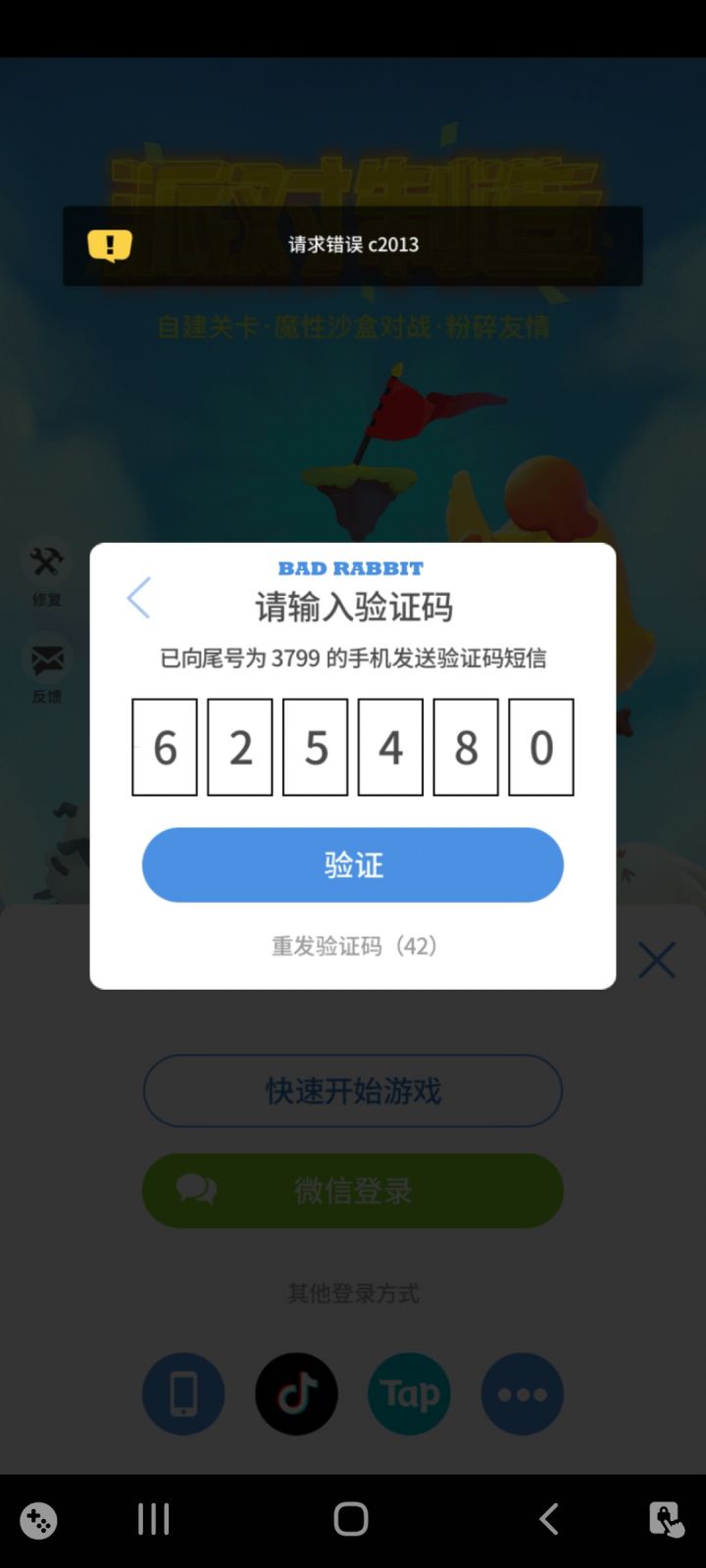Viewport: 706px width, 1568px height.
Task: Dismiss login panel with the X
Action: [656, 959]
